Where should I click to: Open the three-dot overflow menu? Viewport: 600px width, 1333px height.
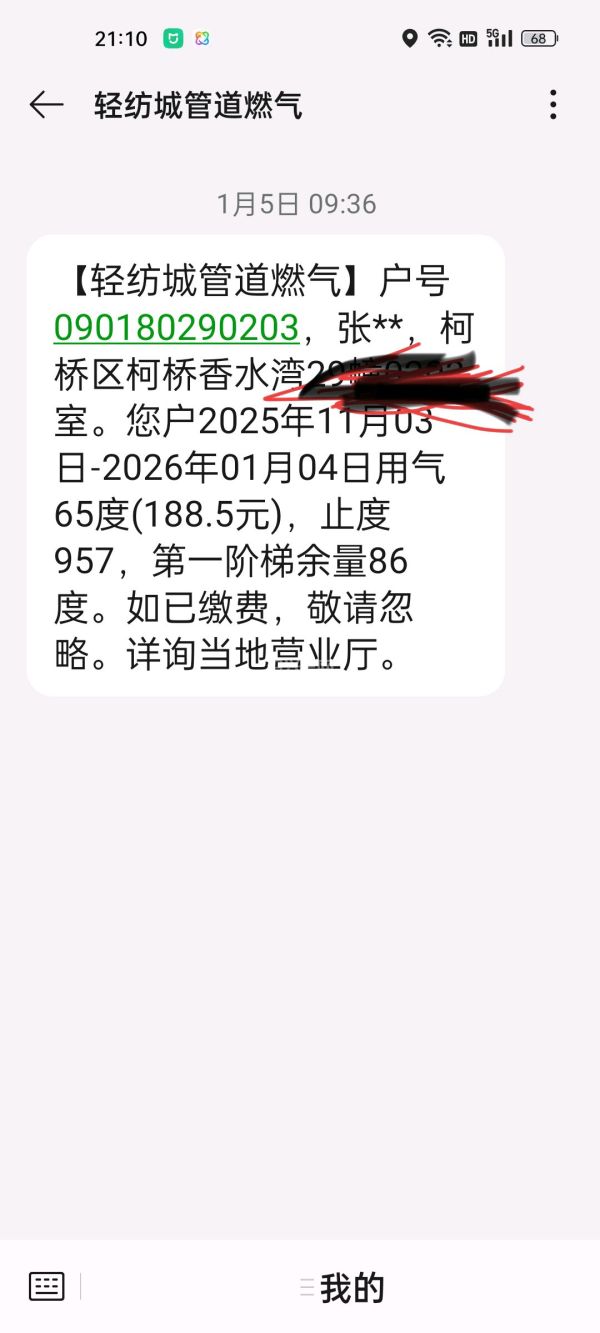pyautogui.click(x=553, y=105)
